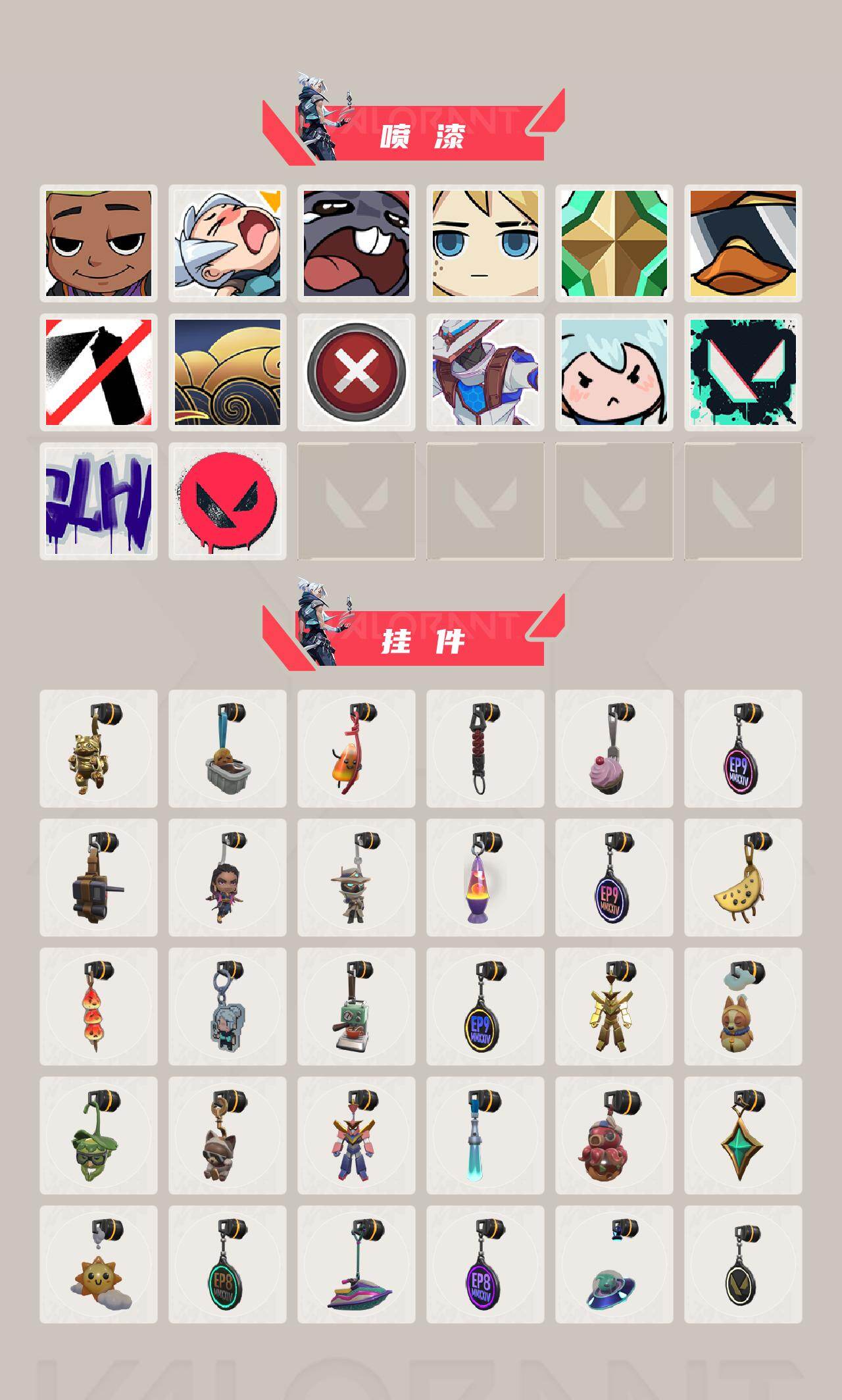The image size is (842, 1400).
Task: Open the golden waves spray
Action: click(x=227, y=372)
